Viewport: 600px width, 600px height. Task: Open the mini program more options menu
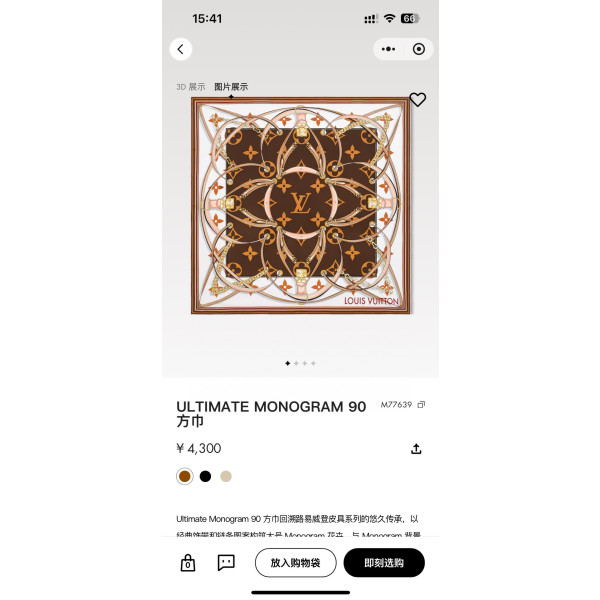[x=390, y=49]
